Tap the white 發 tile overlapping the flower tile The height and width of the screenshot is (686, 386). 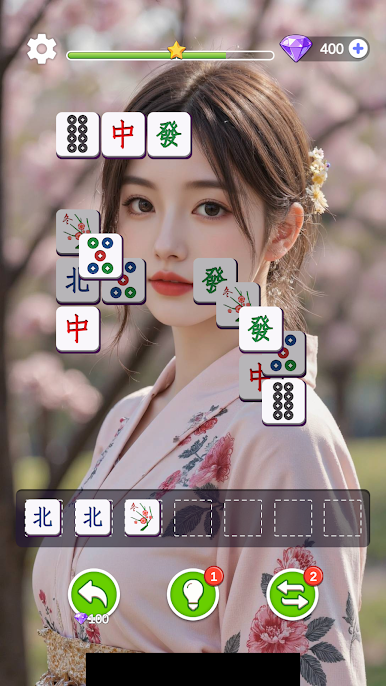pyautogui.click(x=261, y=329)
